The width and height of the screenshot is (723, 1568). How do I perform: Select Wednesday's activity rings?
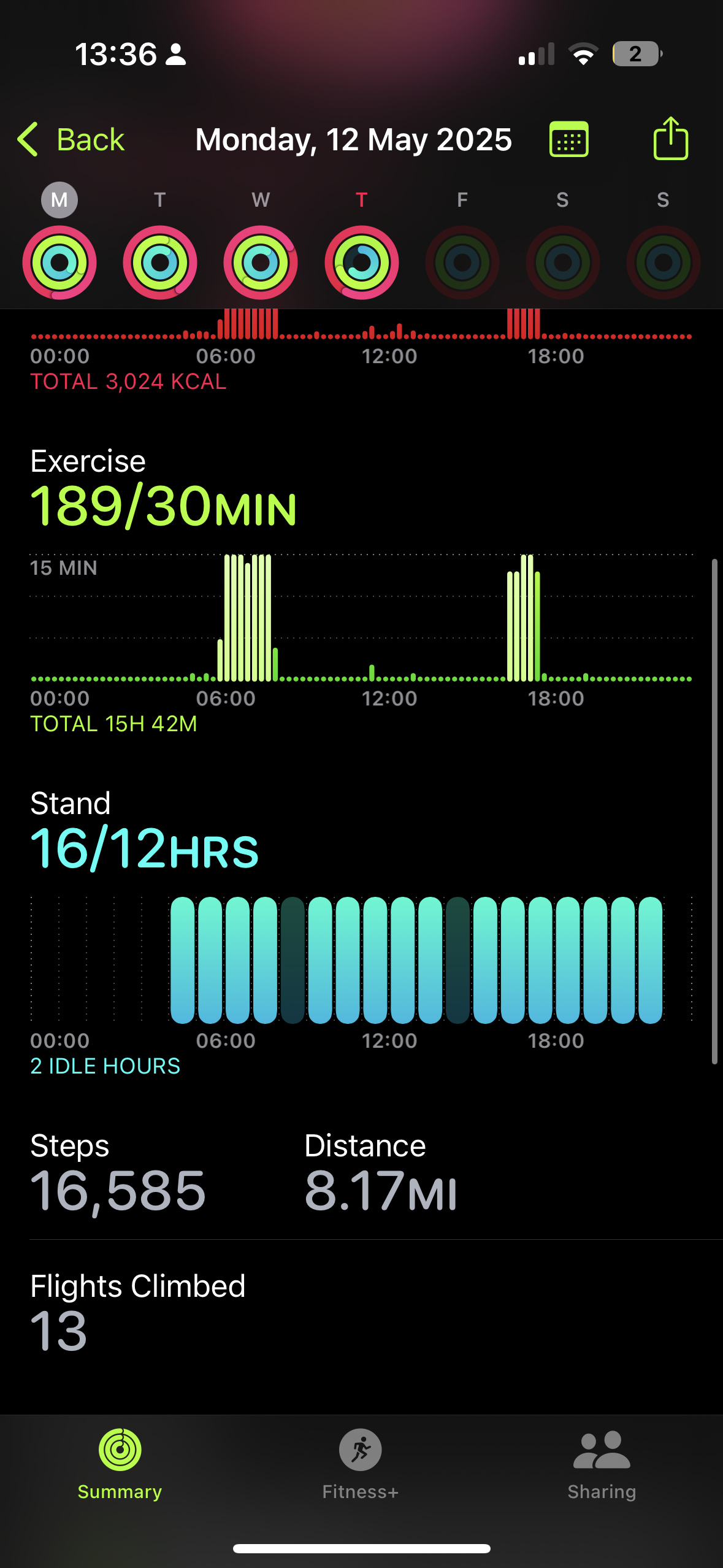261,263
